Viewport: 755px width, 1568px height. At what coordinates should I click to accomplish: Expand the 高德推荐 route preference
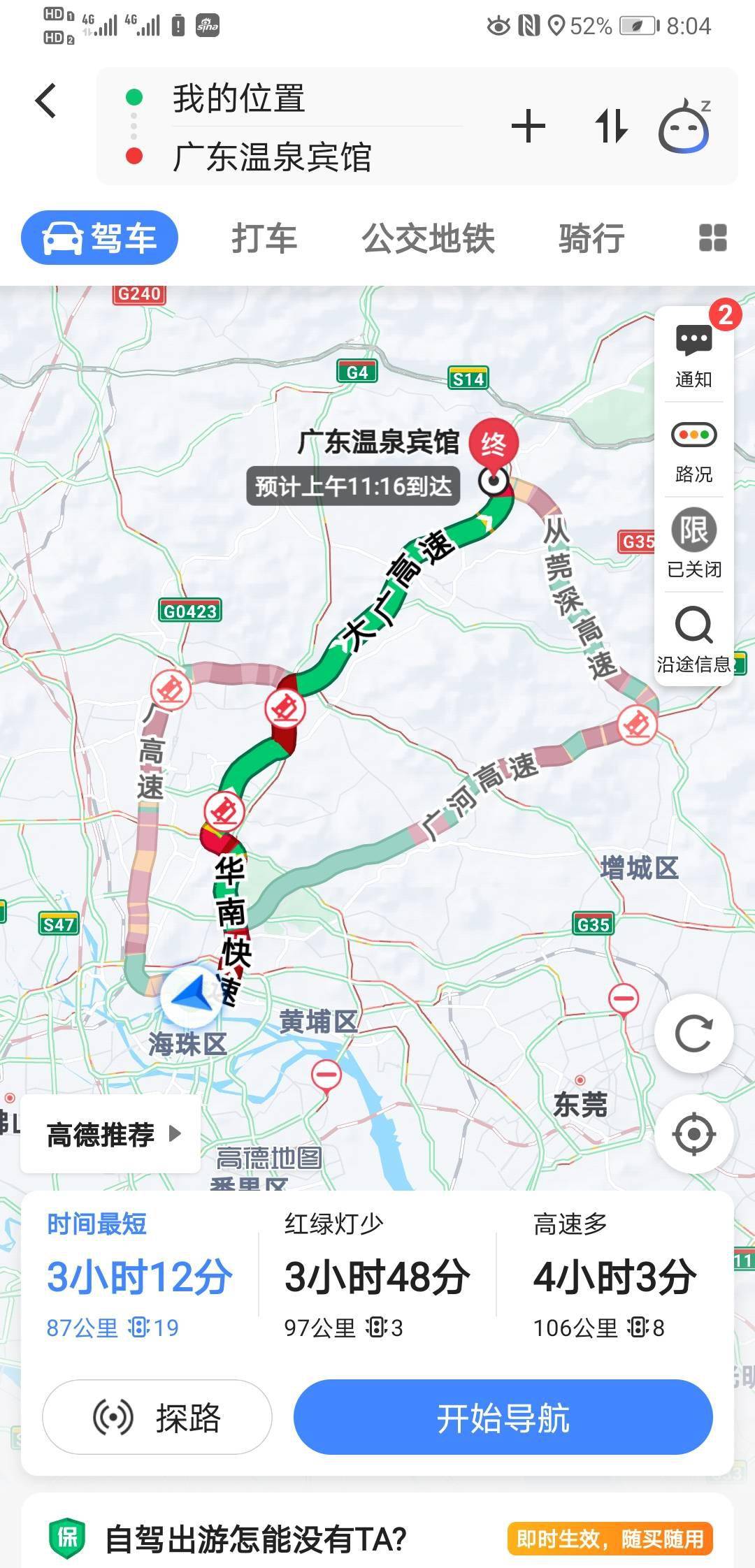(112, 1134)
